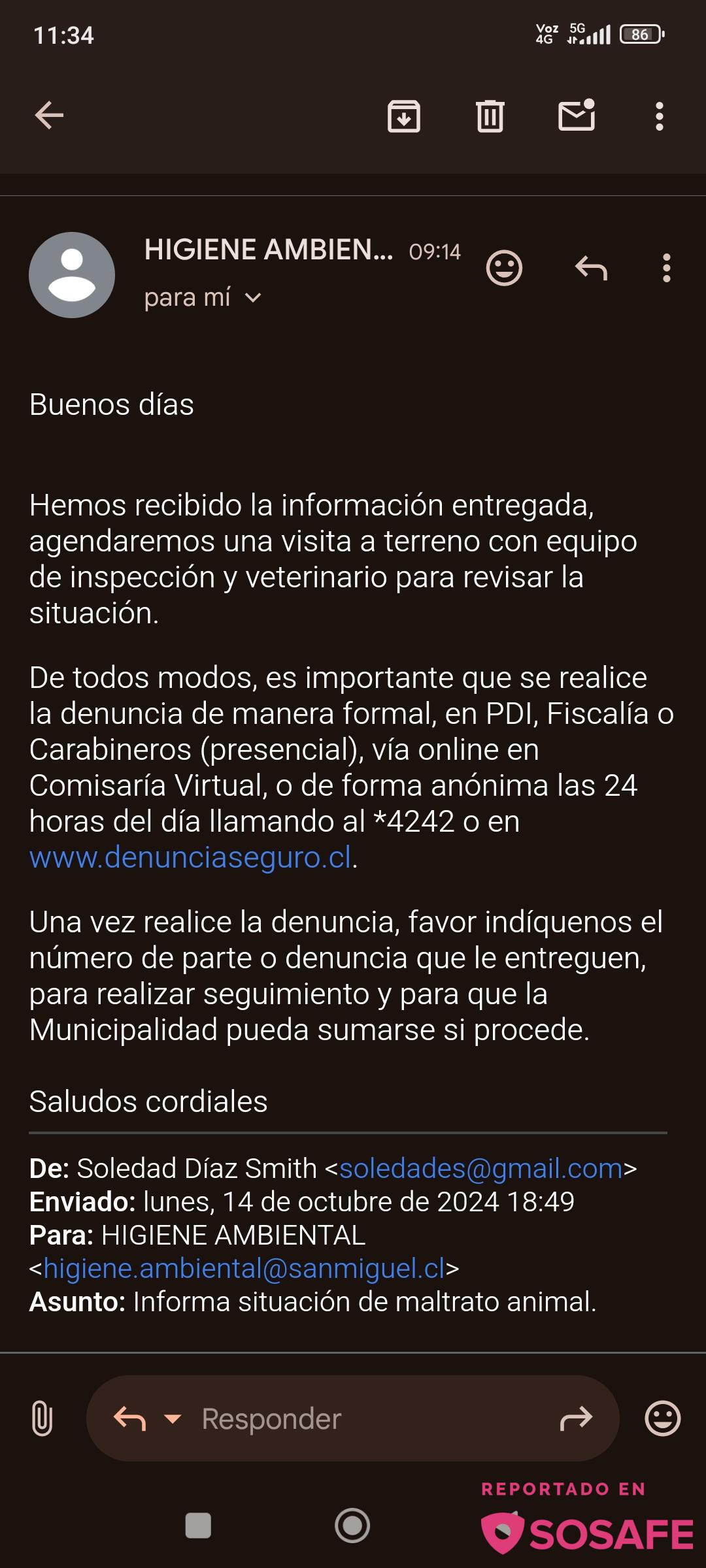The height and width of the screenshot is (1568, 706).
Task: Open the HIGIENE AMBIENTAL sender avatar
Action: pyautogui.click(x=72, y=275)
